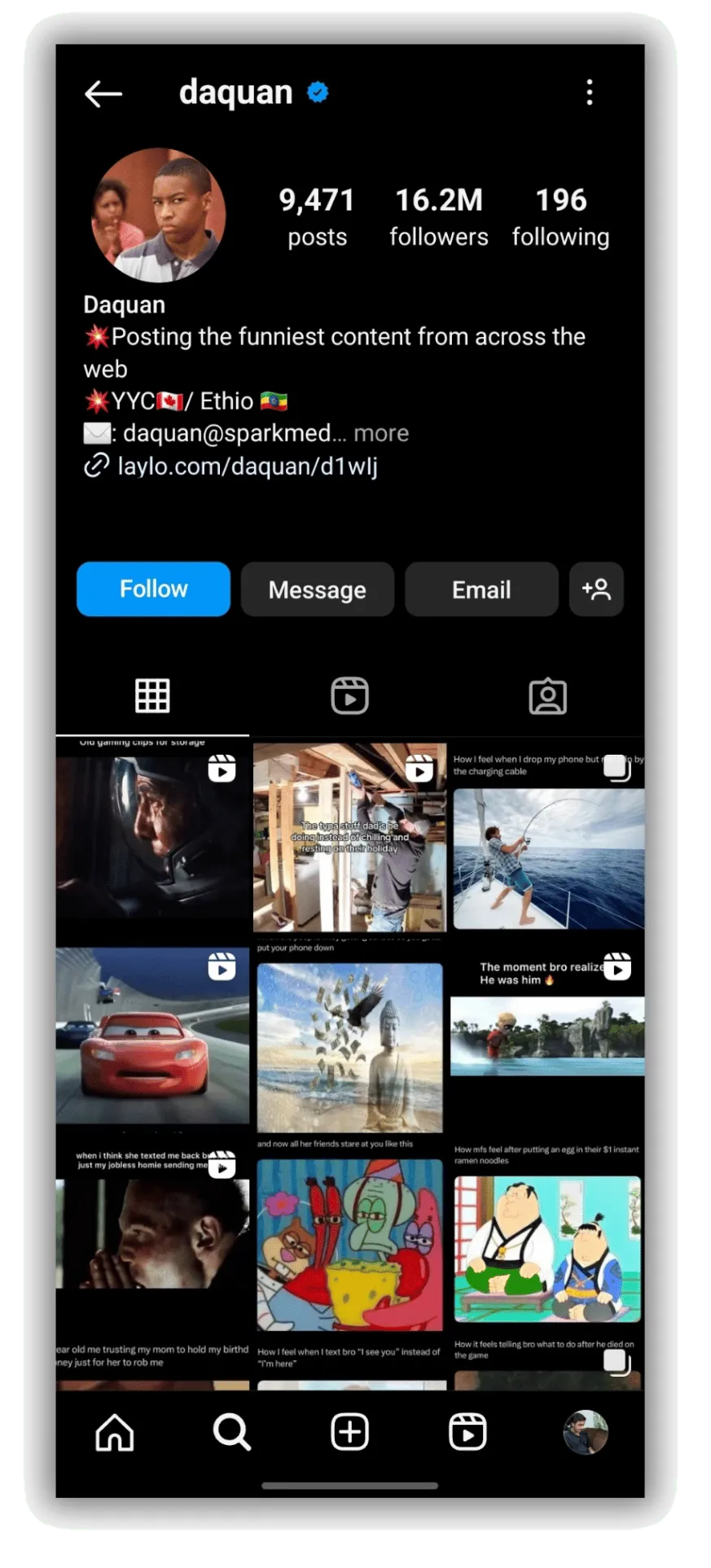Open your own profile tab

coord(586,1432)
